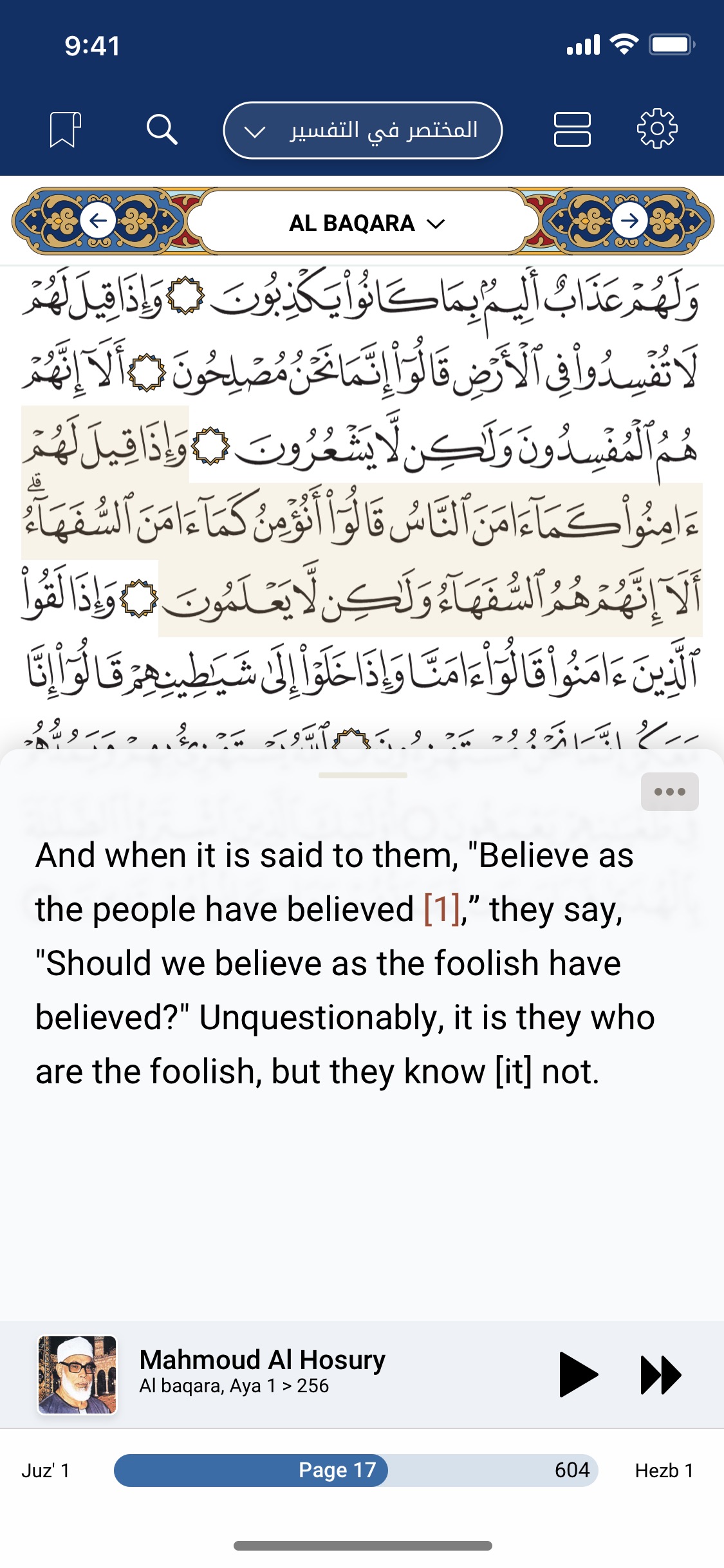Go to previous surah with left arrow

tap(98, 221)
